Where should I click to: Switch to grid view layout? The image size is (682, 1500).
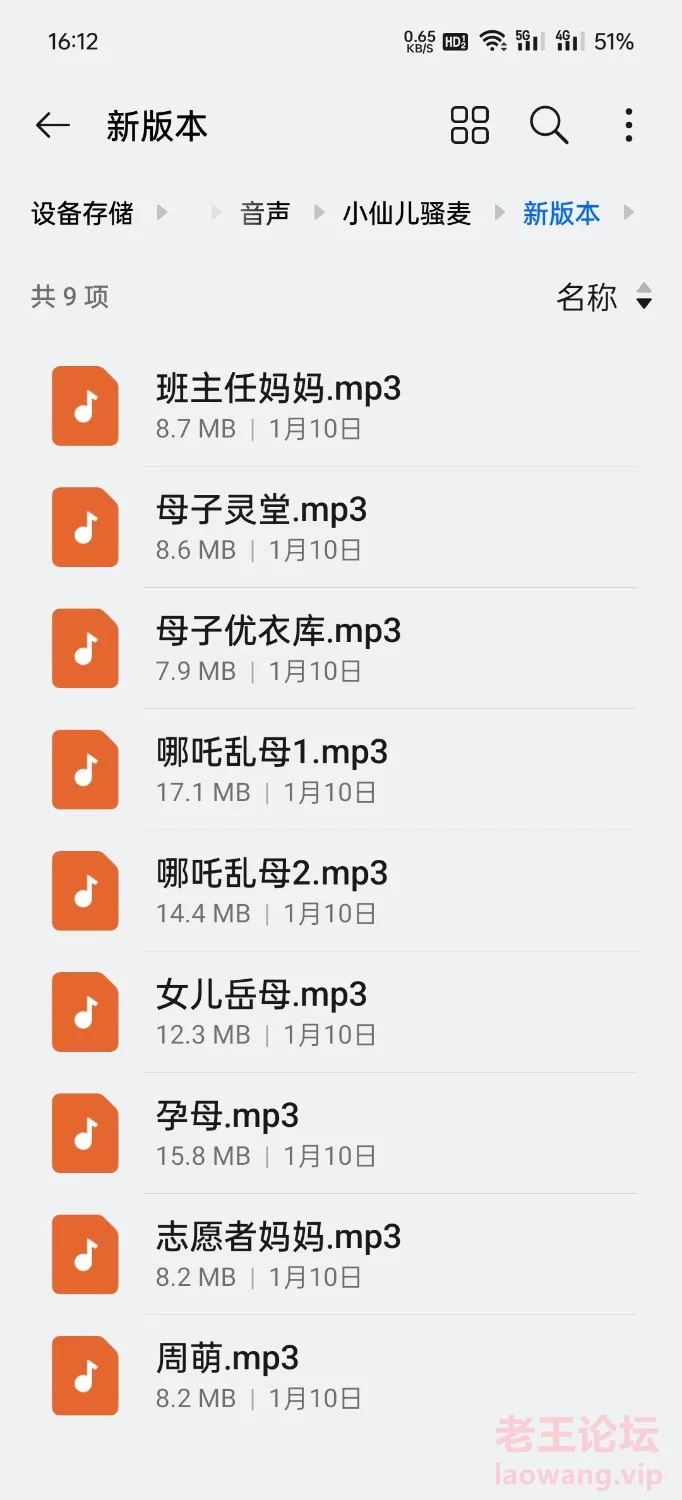coord(470,126)
